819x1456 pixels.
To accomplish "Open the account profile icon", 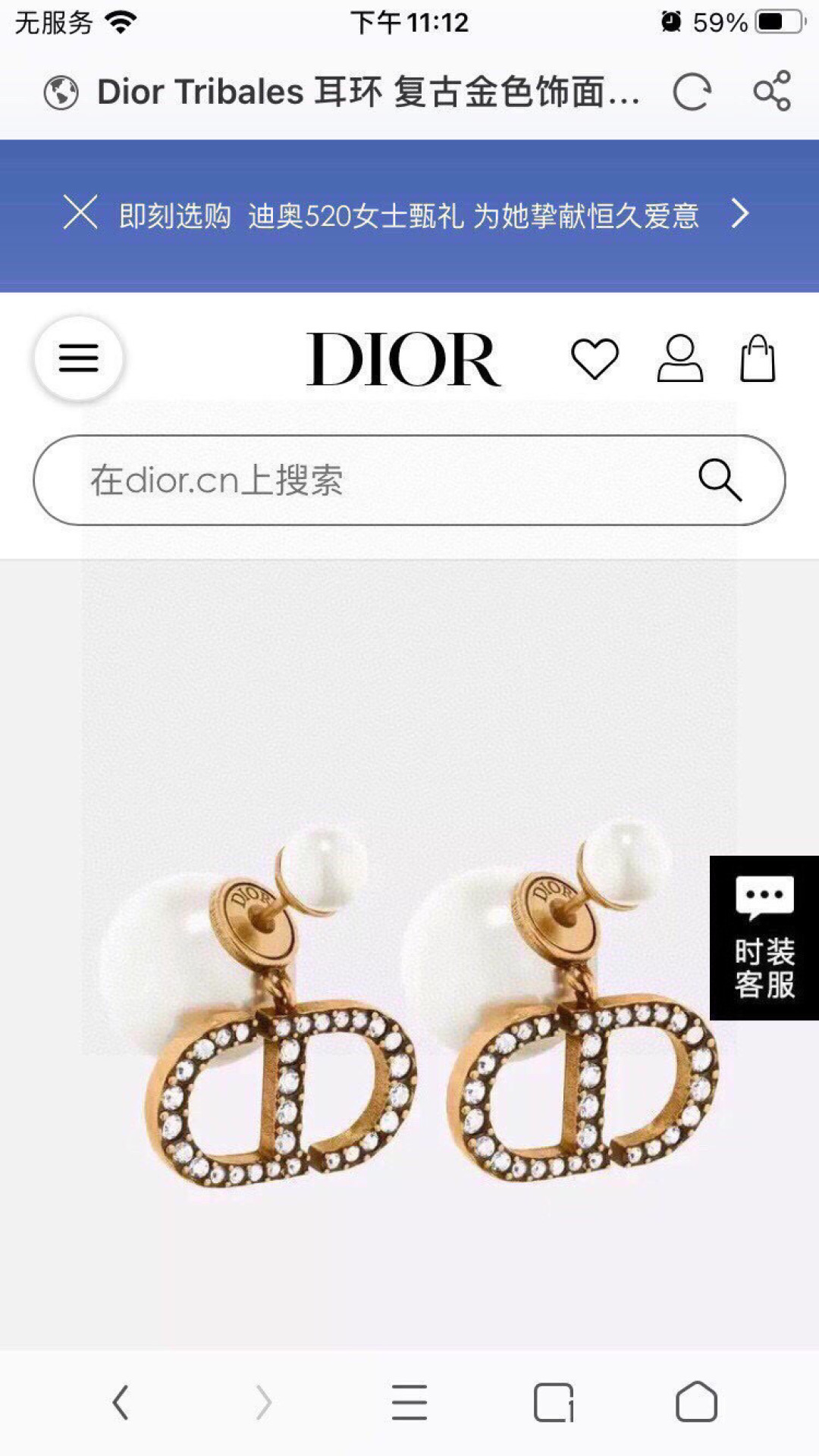I will pos(679,358).
